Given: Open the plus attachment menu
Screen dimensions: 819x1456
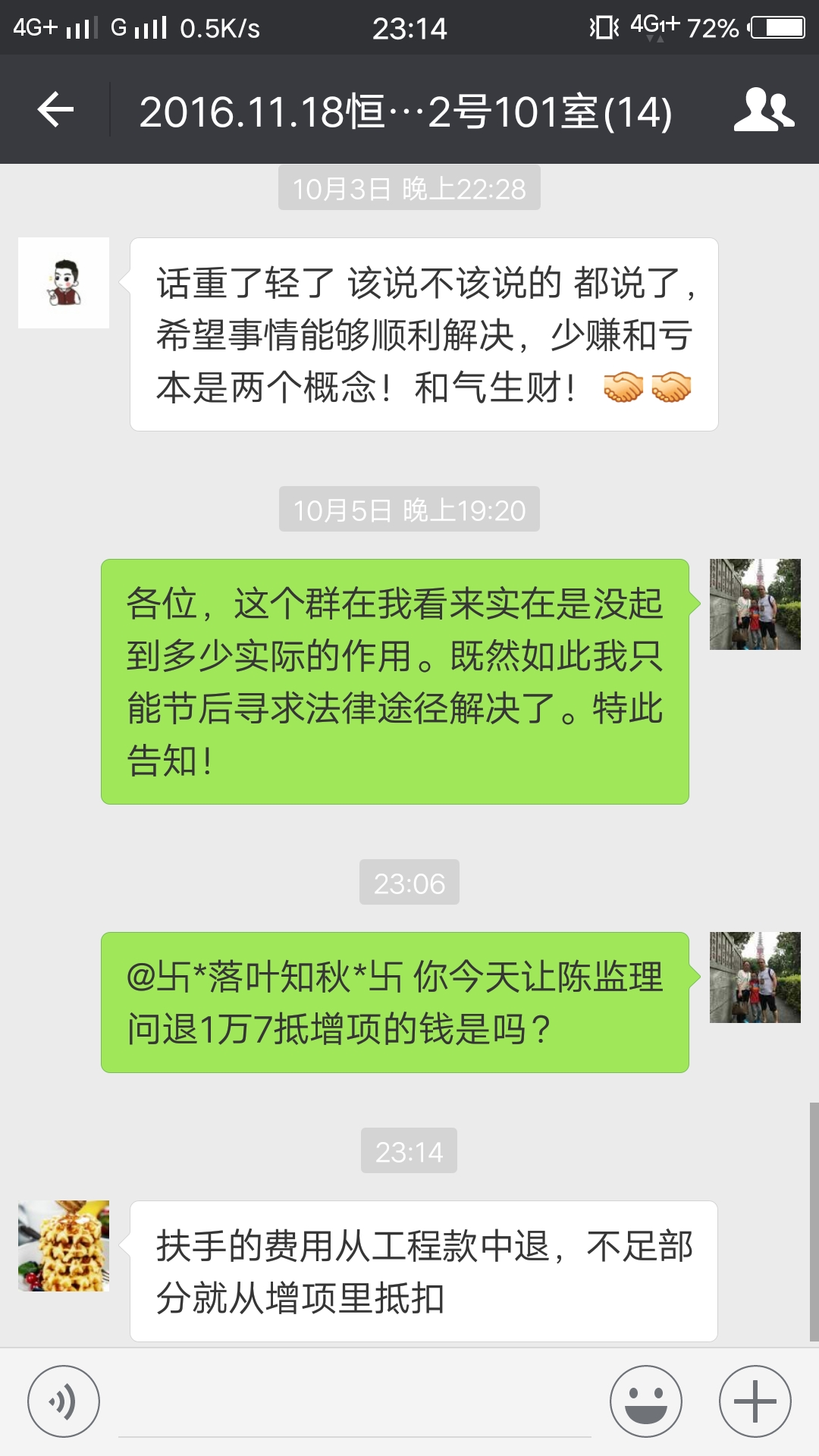Looking at the screenshot, I should pos(755,1401).
